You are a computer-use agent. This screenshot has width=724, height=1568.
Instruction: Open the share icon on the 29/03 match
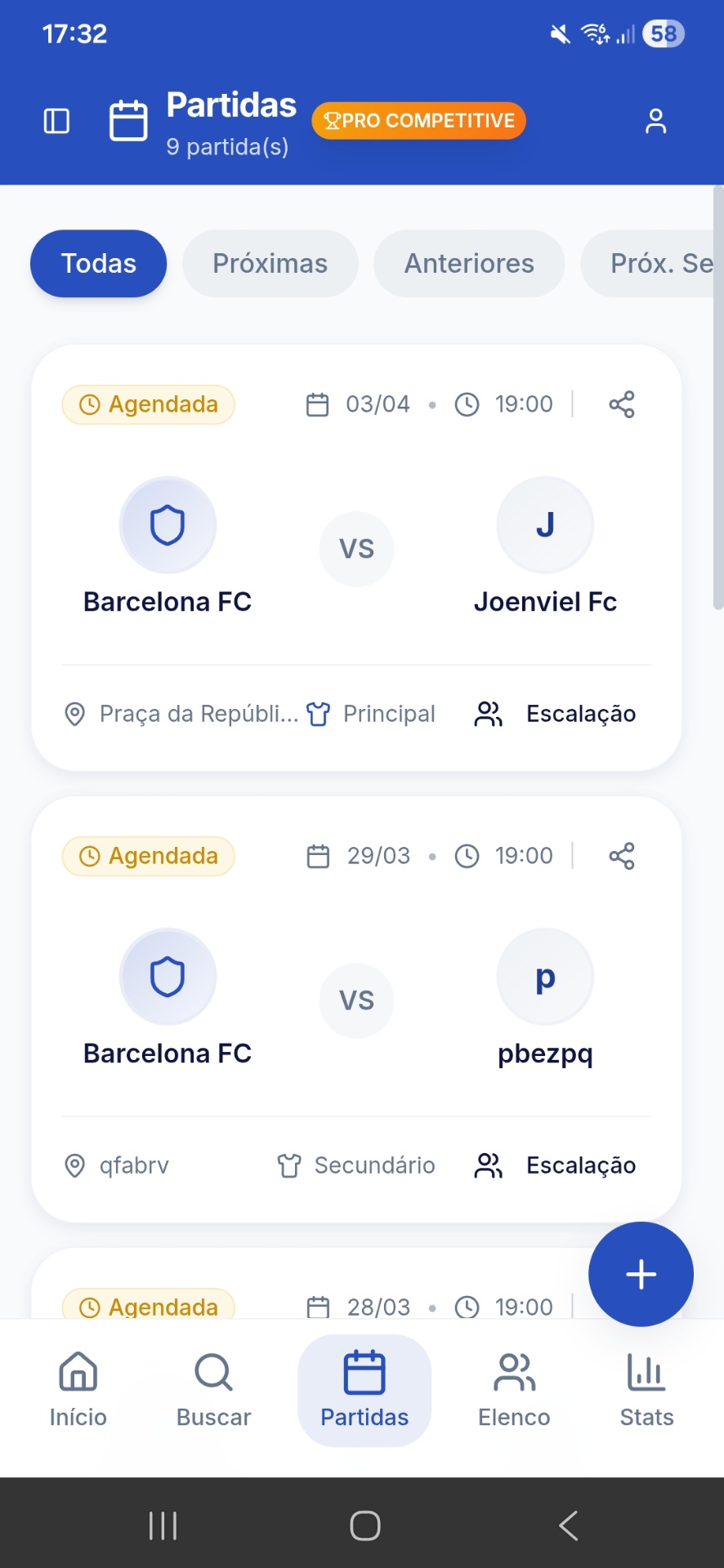tap(621, 856)
